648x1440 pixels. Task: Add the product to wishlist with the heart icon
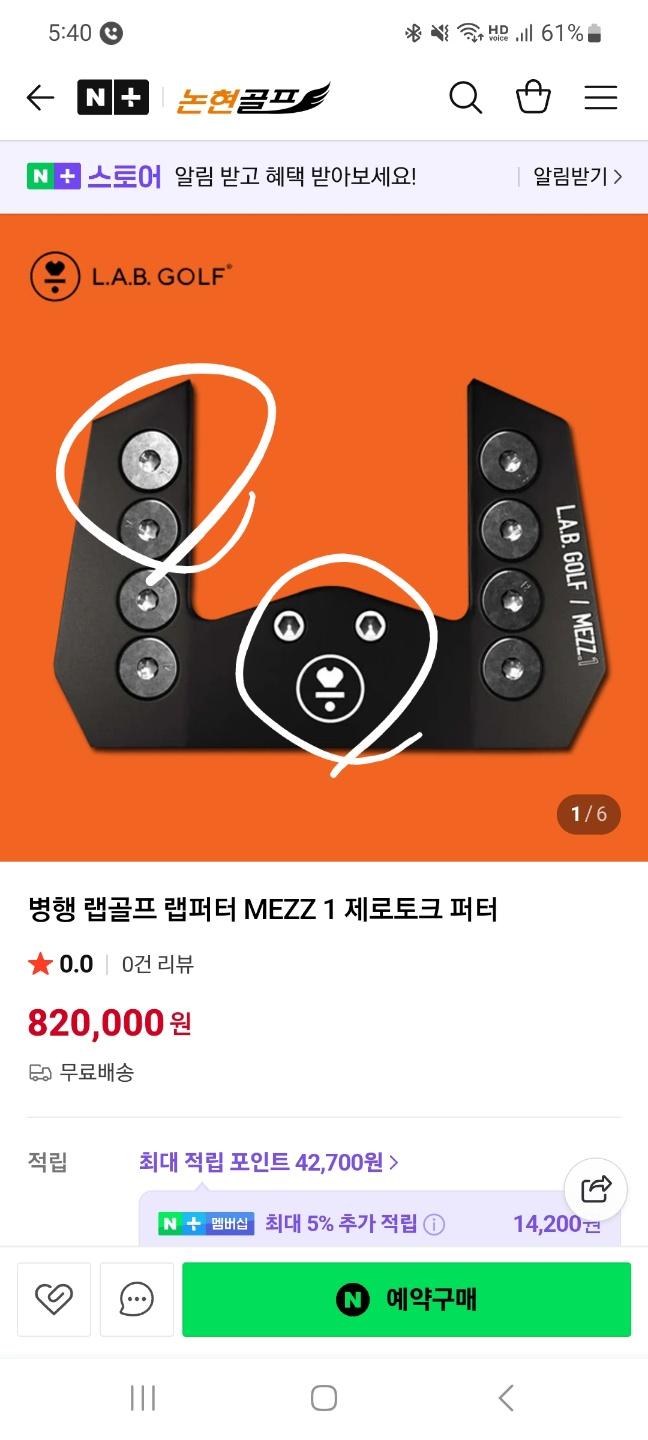[x=54, y=1299]
